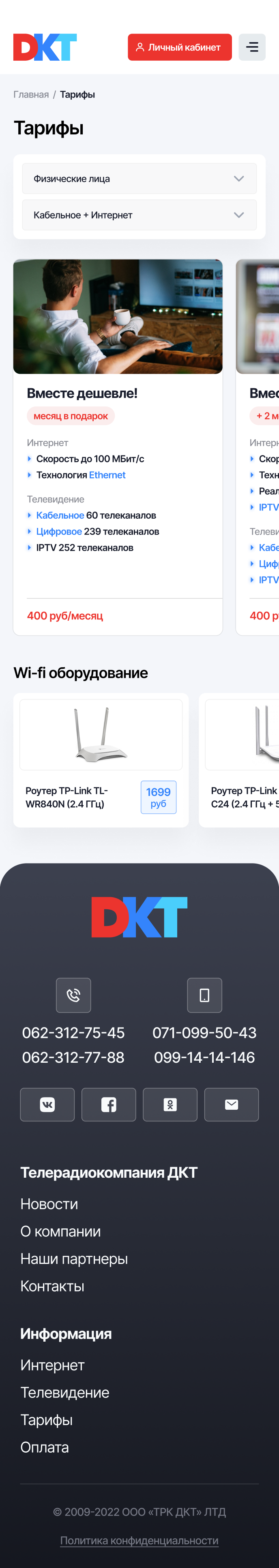Open the Роутер TP-Link TL-WR840N card
279x1568 pixels.
click(x=101, y=760)
